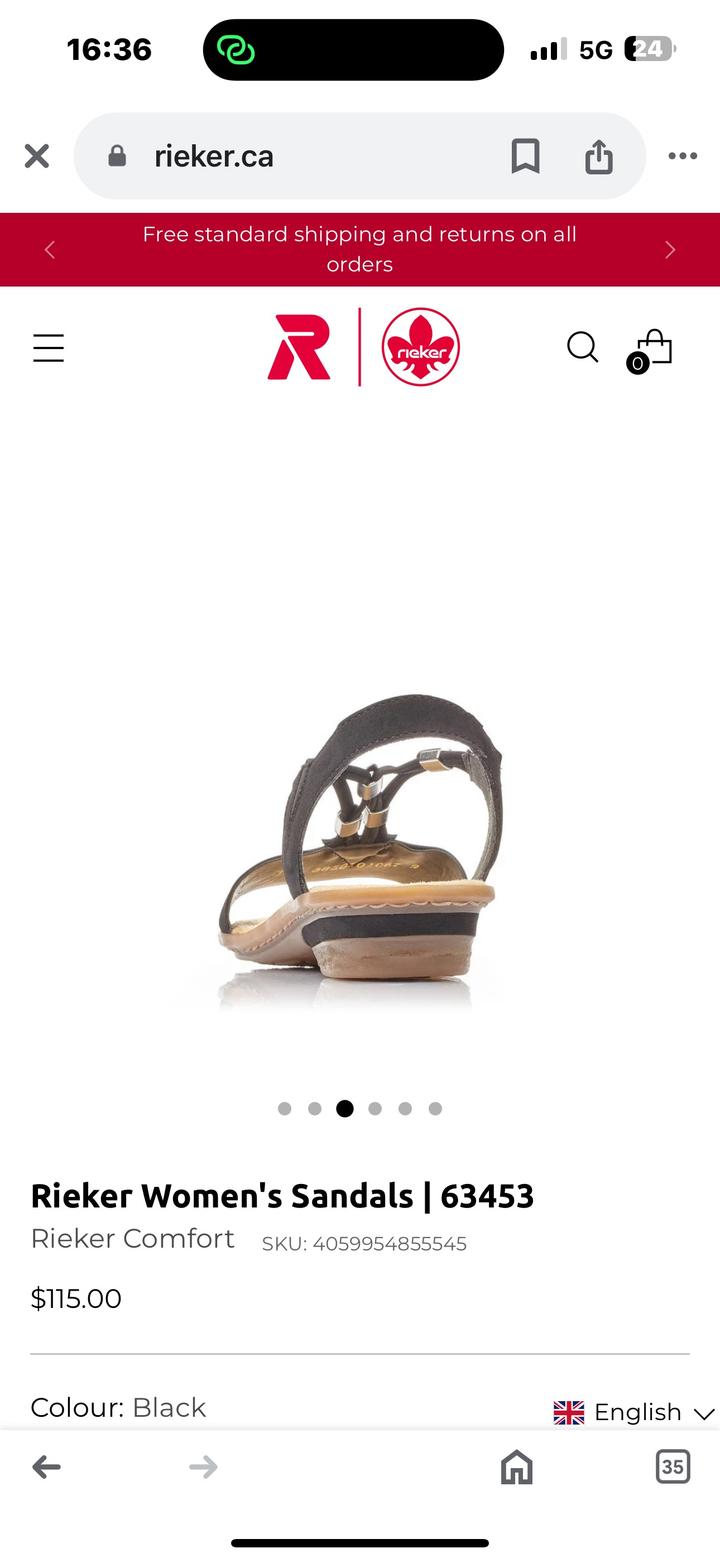Tap the rieker.ca address bar
This screenshot has height=1561, width=720.
(300, 156)
